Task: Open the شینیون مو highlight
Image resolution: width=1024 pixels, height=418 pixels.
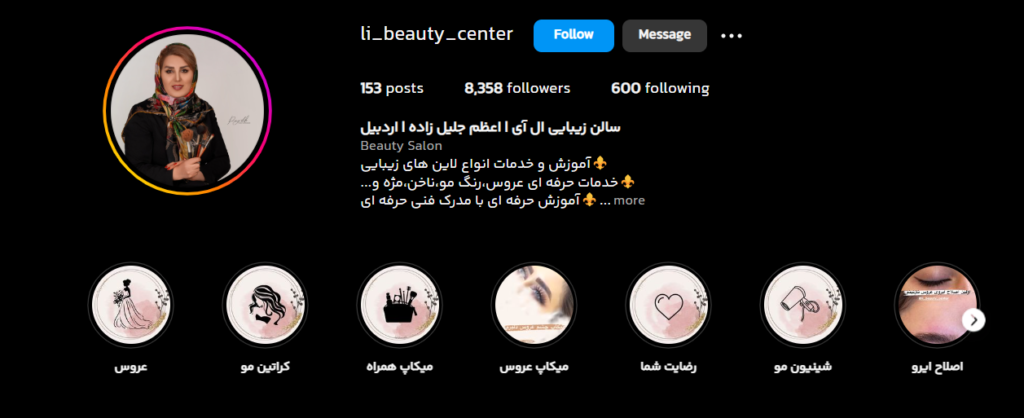Action: [802, 305]
